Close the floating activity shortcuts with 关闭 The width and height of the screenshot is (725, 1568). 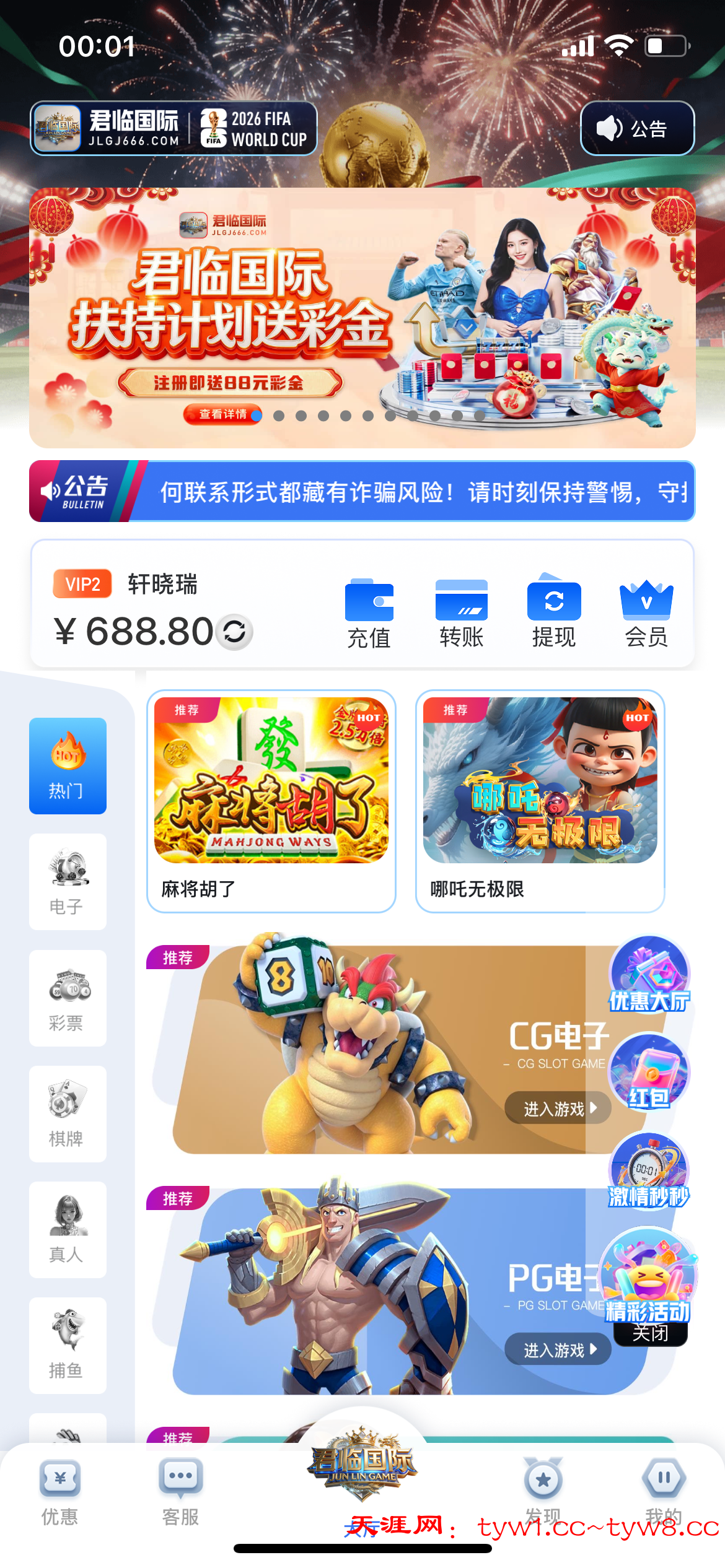(x=650, y=1333)
